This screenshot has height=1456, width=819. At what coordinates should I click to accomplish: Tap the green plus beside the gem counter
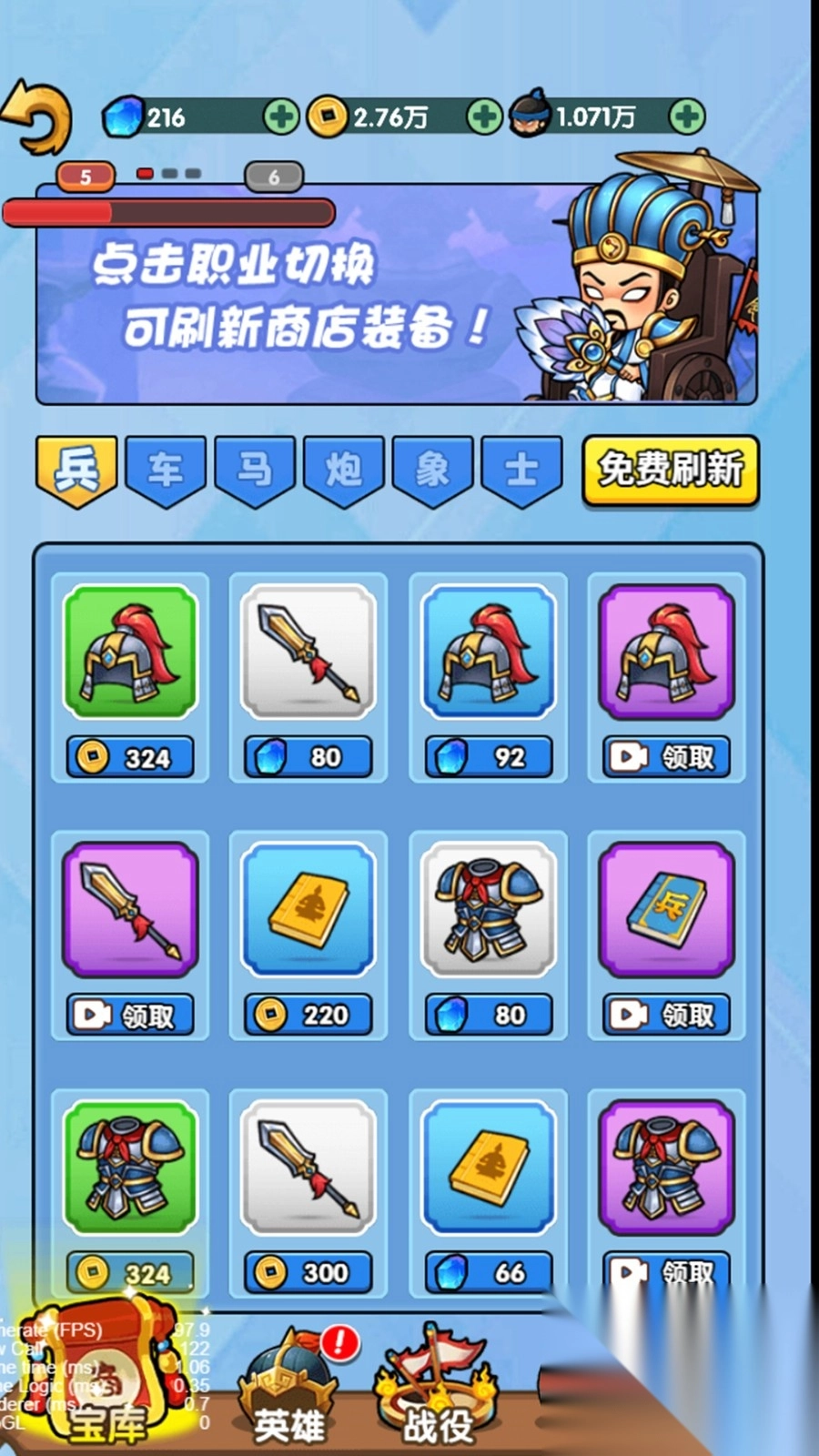(282, 116)
